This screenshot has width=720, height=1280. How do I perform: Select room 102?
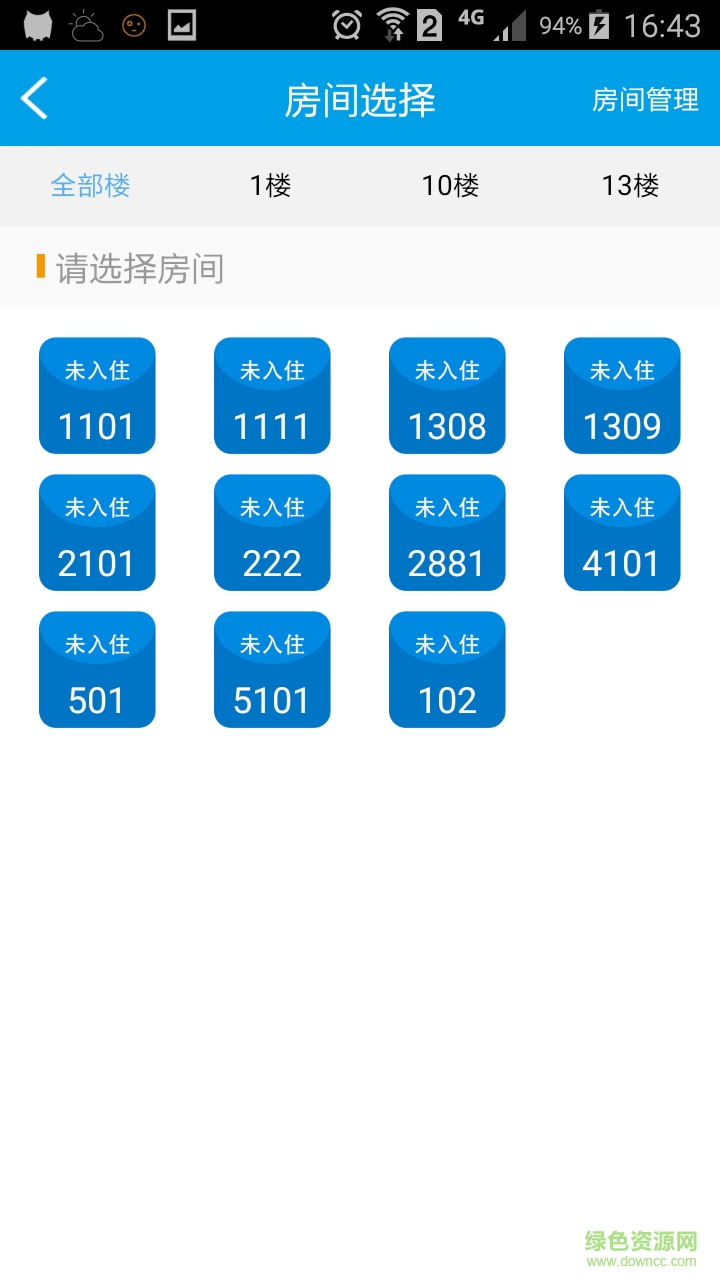pos(447,670)
